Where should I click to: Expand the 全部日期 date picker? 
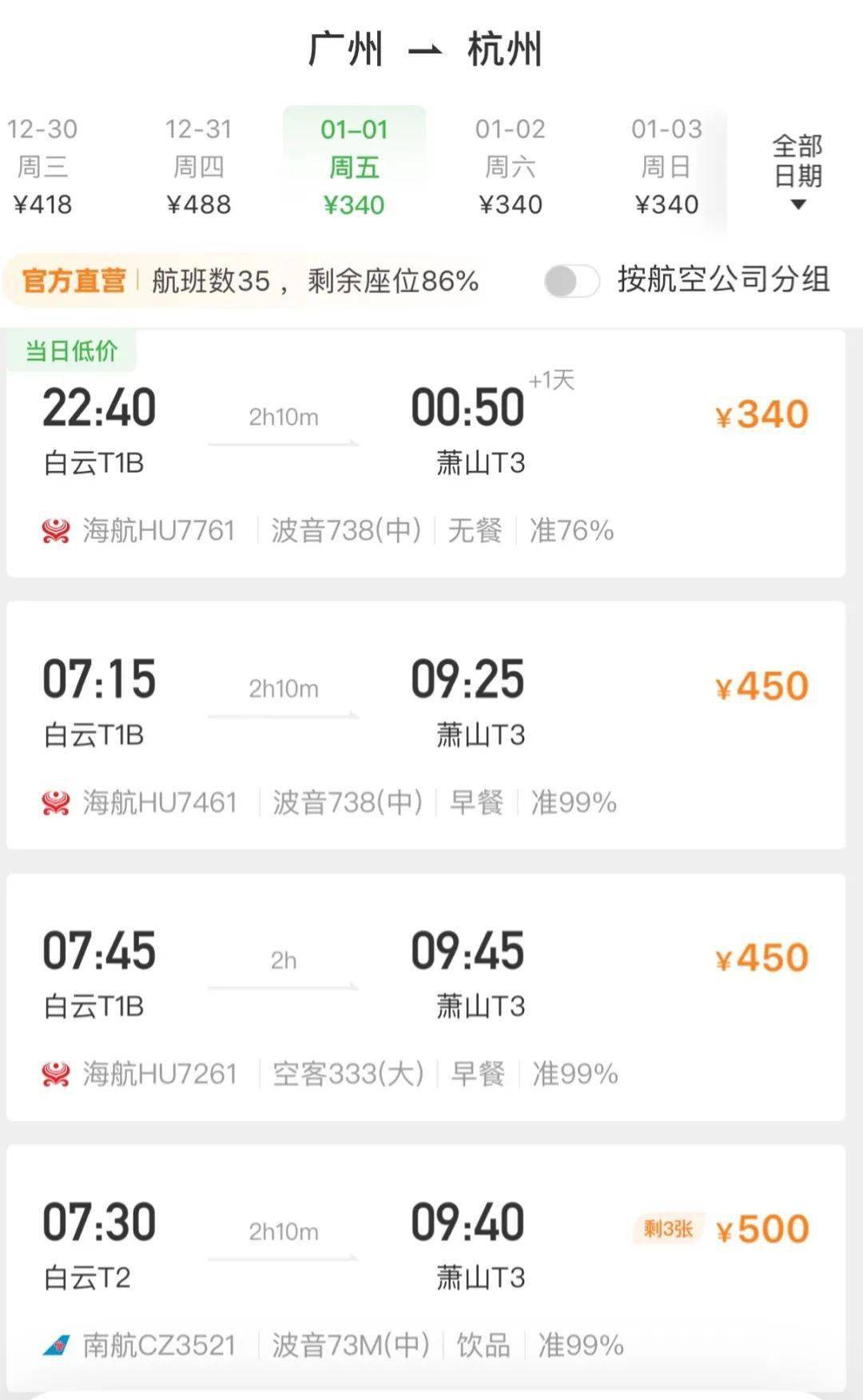pyautogui.click(x=797, y=170)
